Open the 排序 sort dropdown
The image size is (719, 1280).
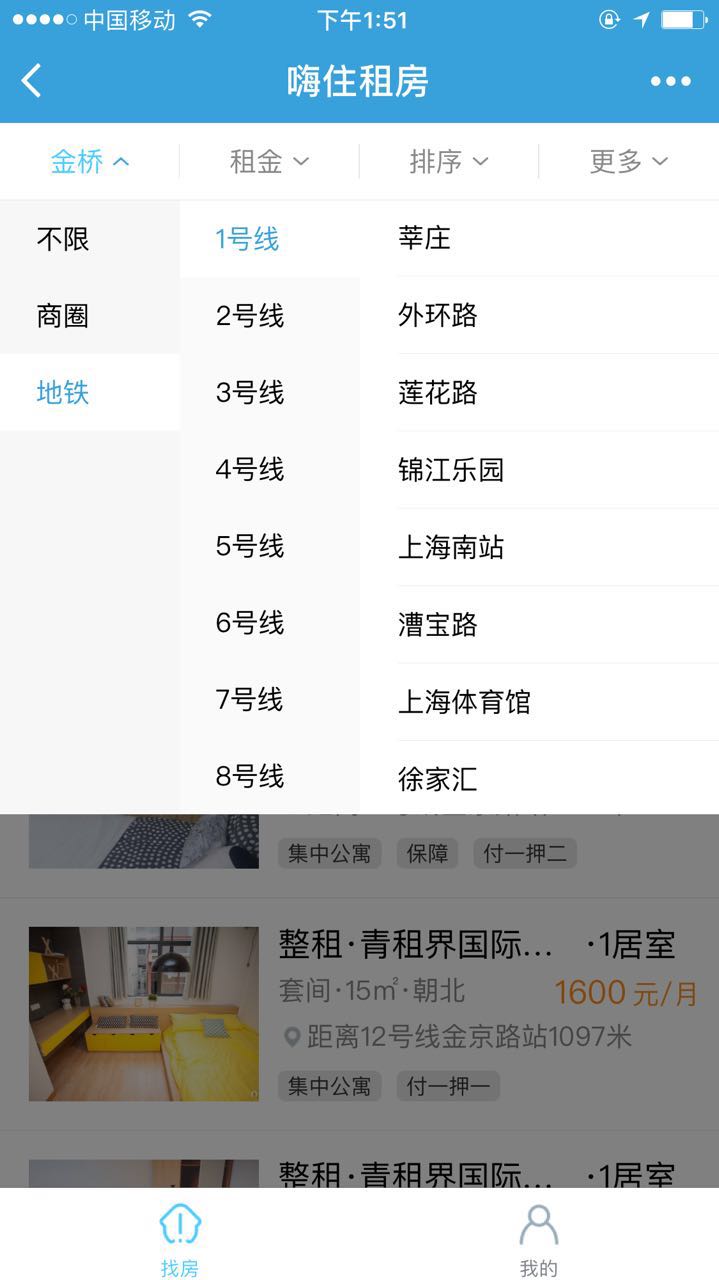click(448, 161)
